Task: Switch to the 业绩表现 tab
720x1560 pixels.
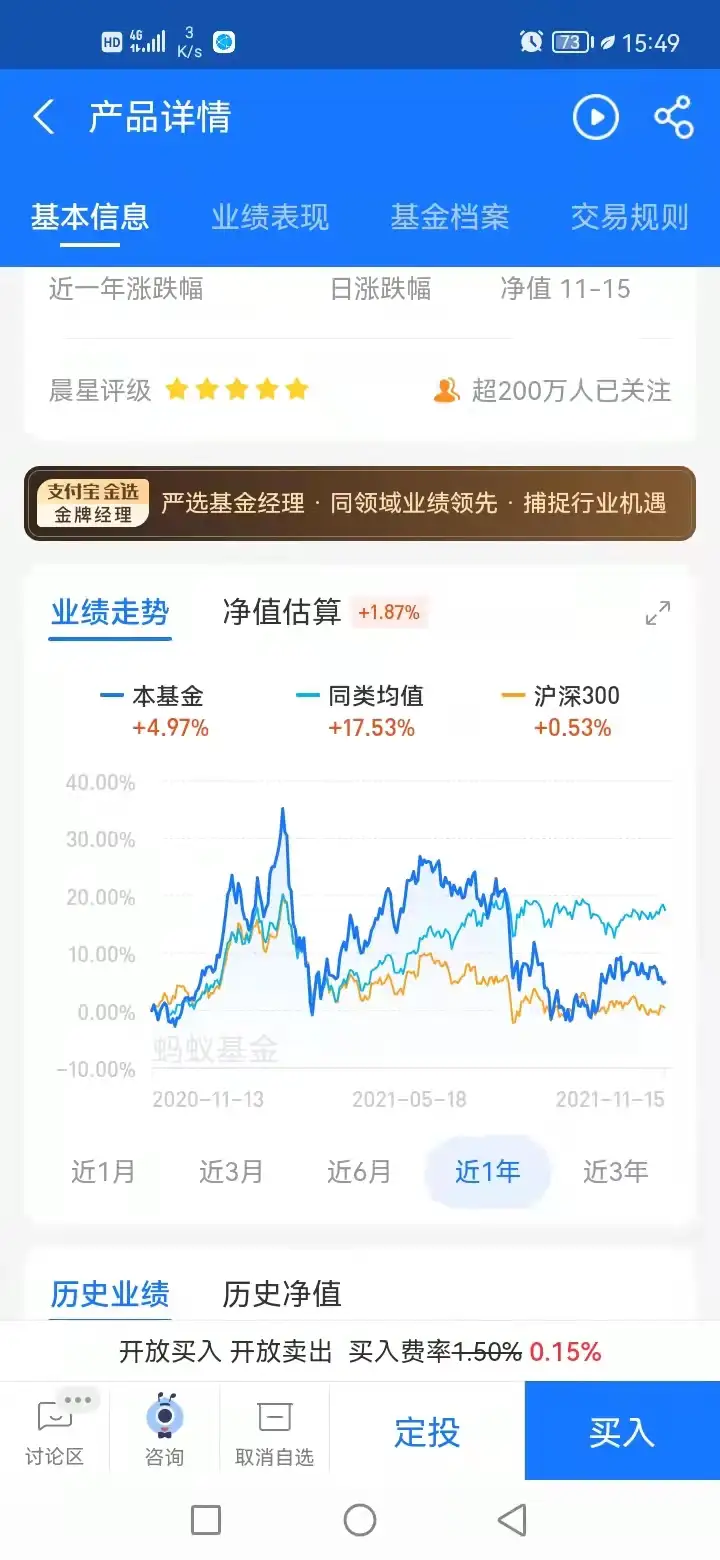Action: pyautogui.click(x=270, y=217)
